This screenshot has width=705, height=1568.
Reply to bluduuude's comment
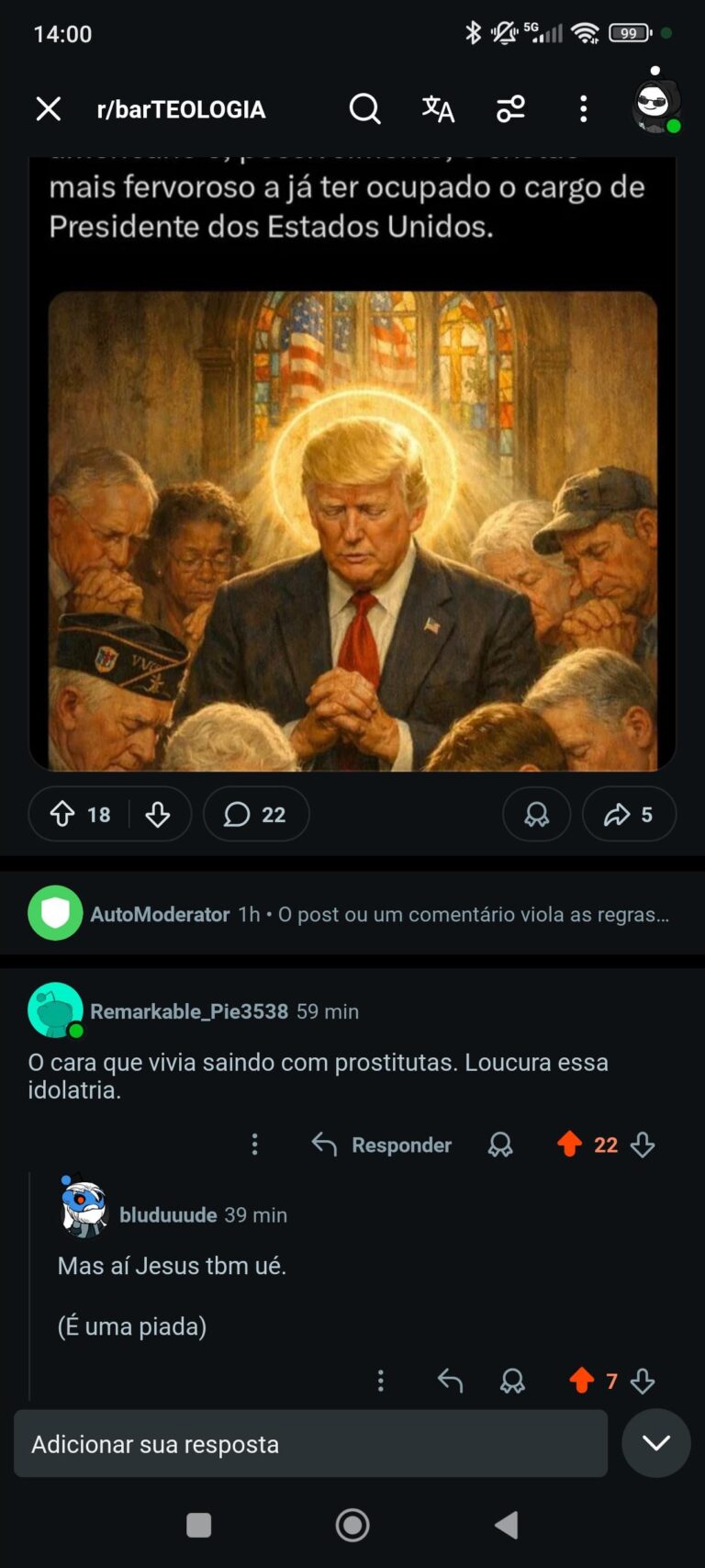[x=450, y=1380]
